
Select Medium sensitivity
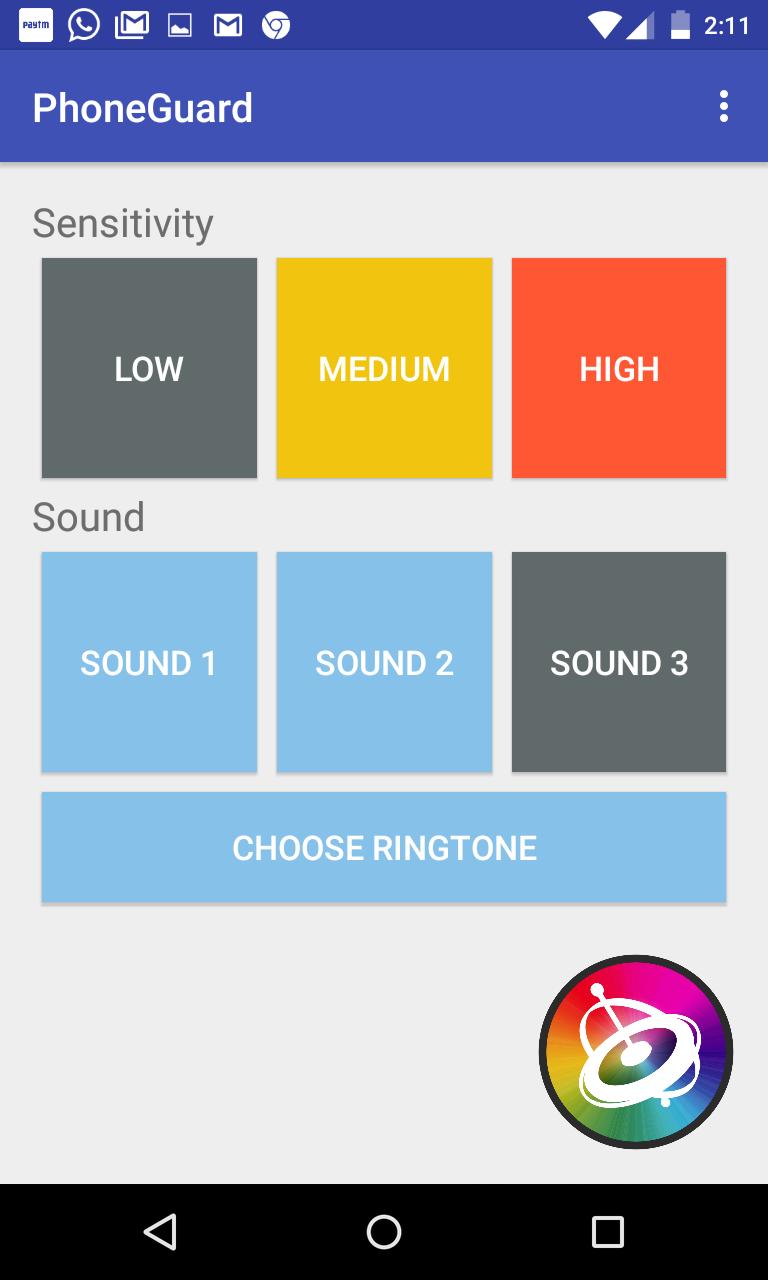[x=384, y=368]
